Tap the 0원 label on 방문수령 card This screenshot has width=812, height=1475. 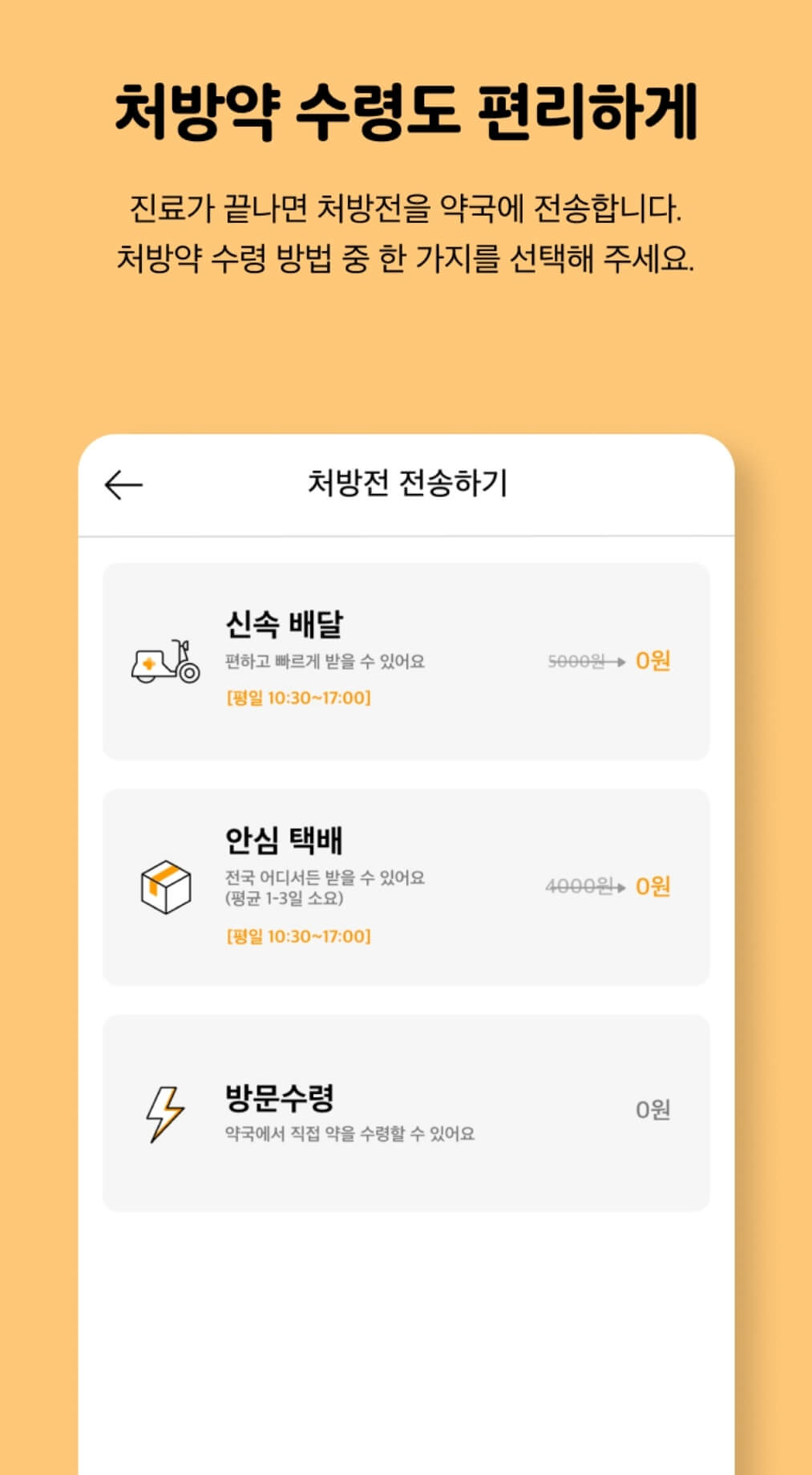[652, 1108]
